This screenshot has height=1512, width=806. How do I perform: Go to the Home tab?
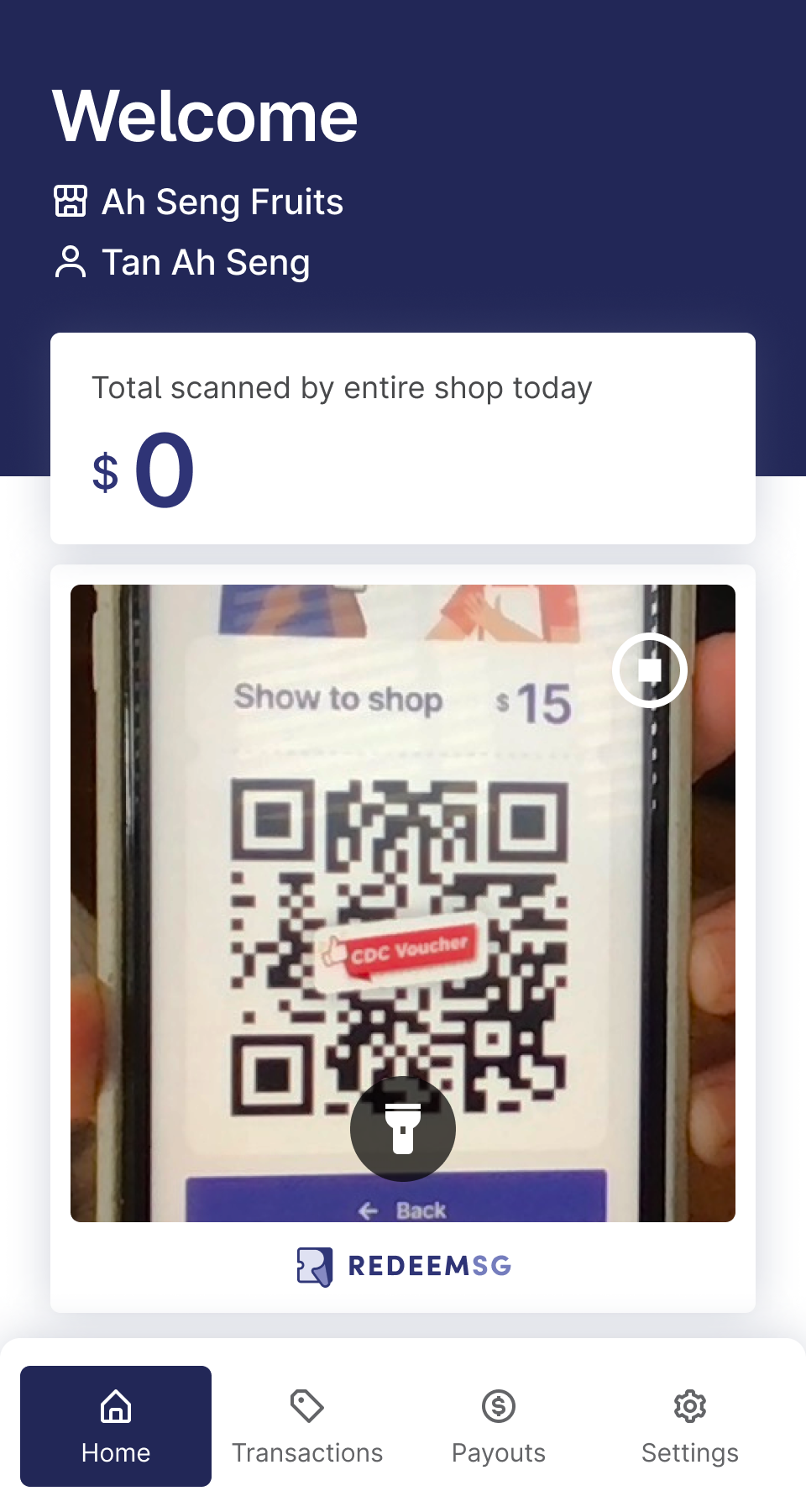[x=116, y=1426]
